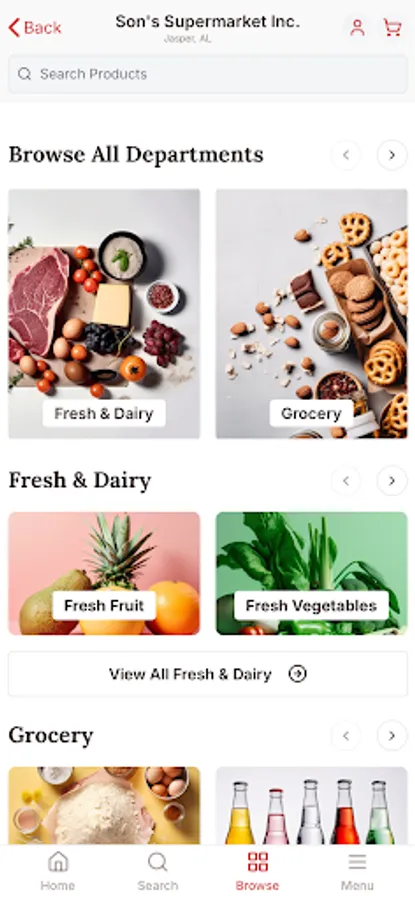Show previous items in the Grocery carousel
Image resolution: width=415 pixels, height=900 pixels.
[346, 735]
